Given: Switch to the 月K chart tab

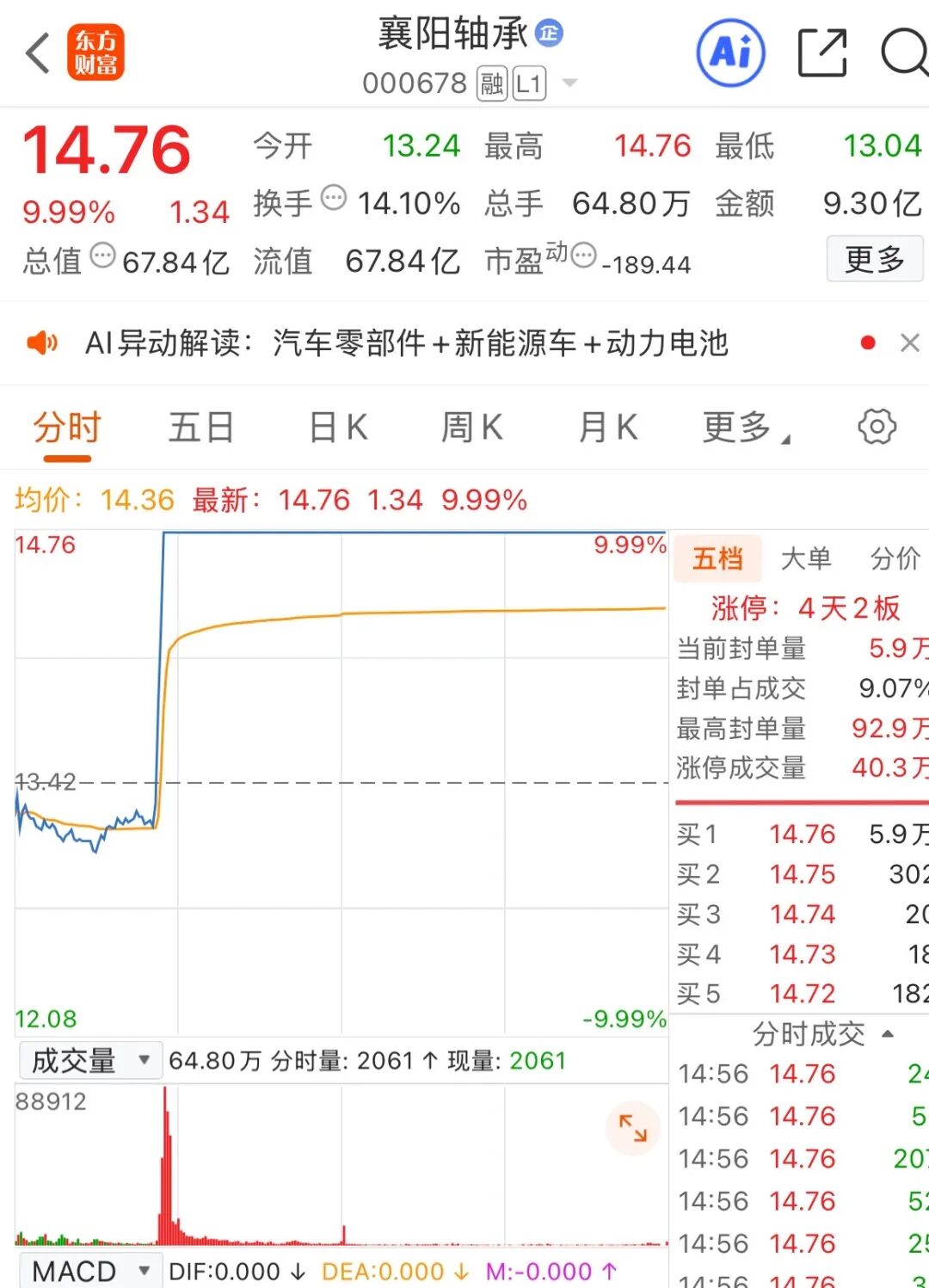Looking at the screenshot, I should point(607,428).
